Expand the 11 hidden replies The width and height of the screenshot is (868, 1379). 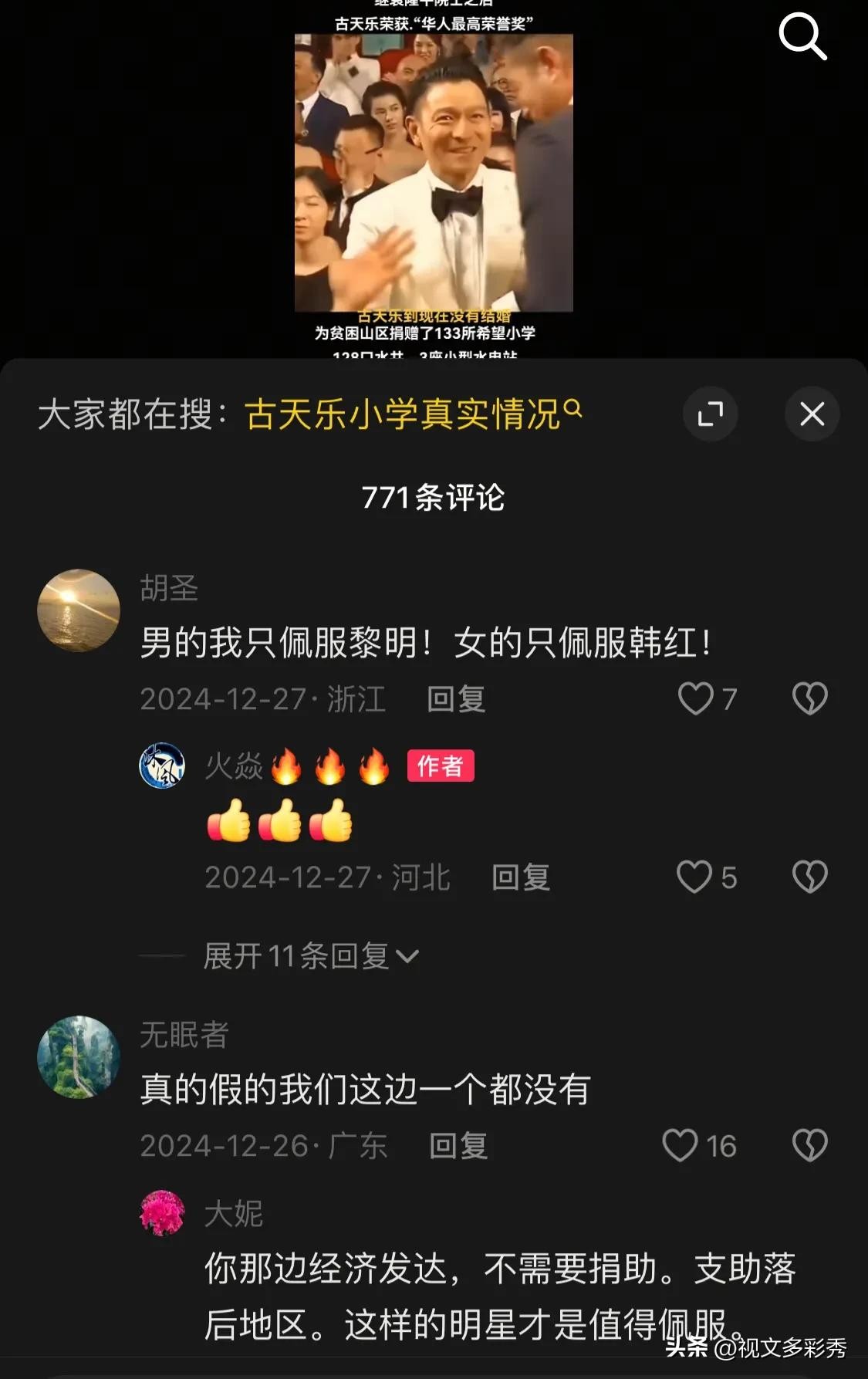(310, 957)
